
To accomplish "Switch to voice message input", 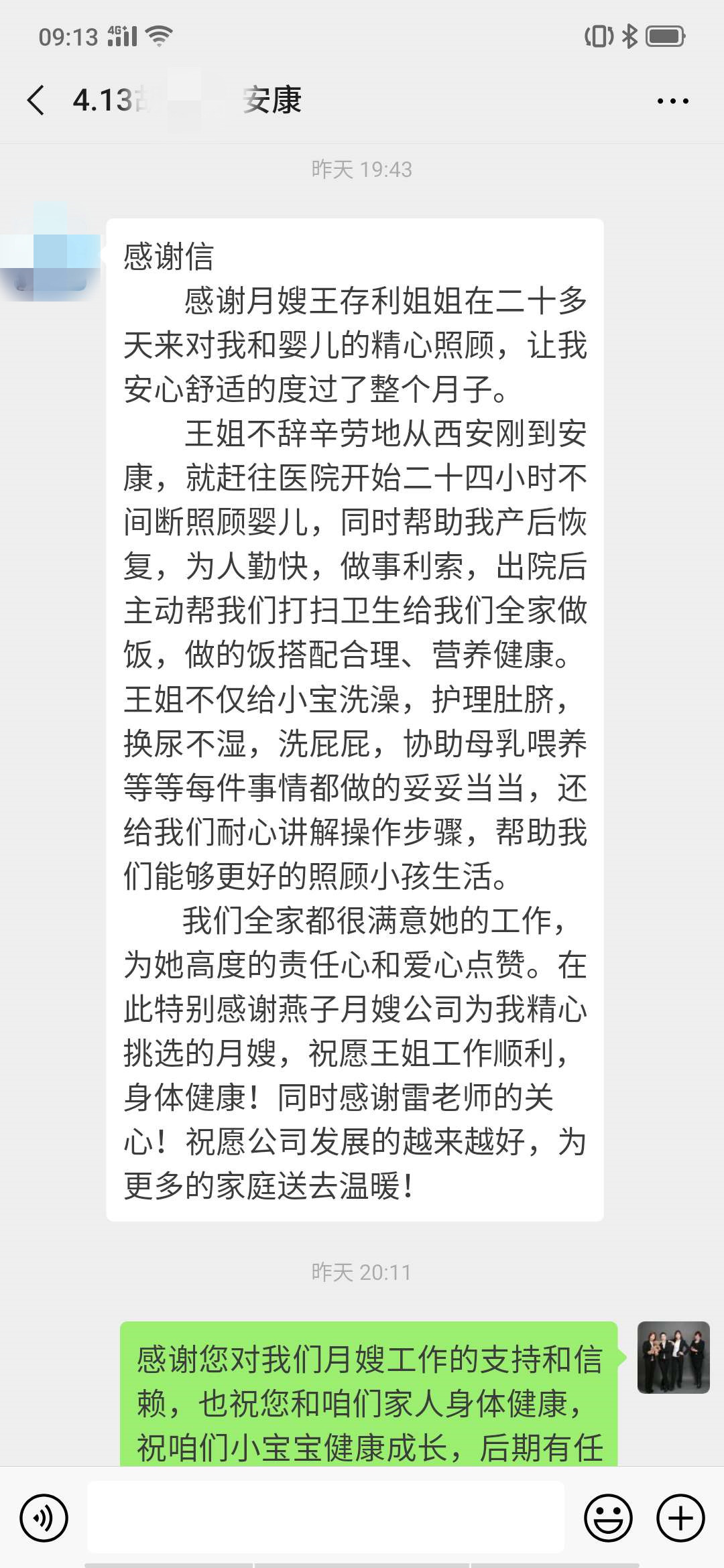I will click(x=44, y=1518).
